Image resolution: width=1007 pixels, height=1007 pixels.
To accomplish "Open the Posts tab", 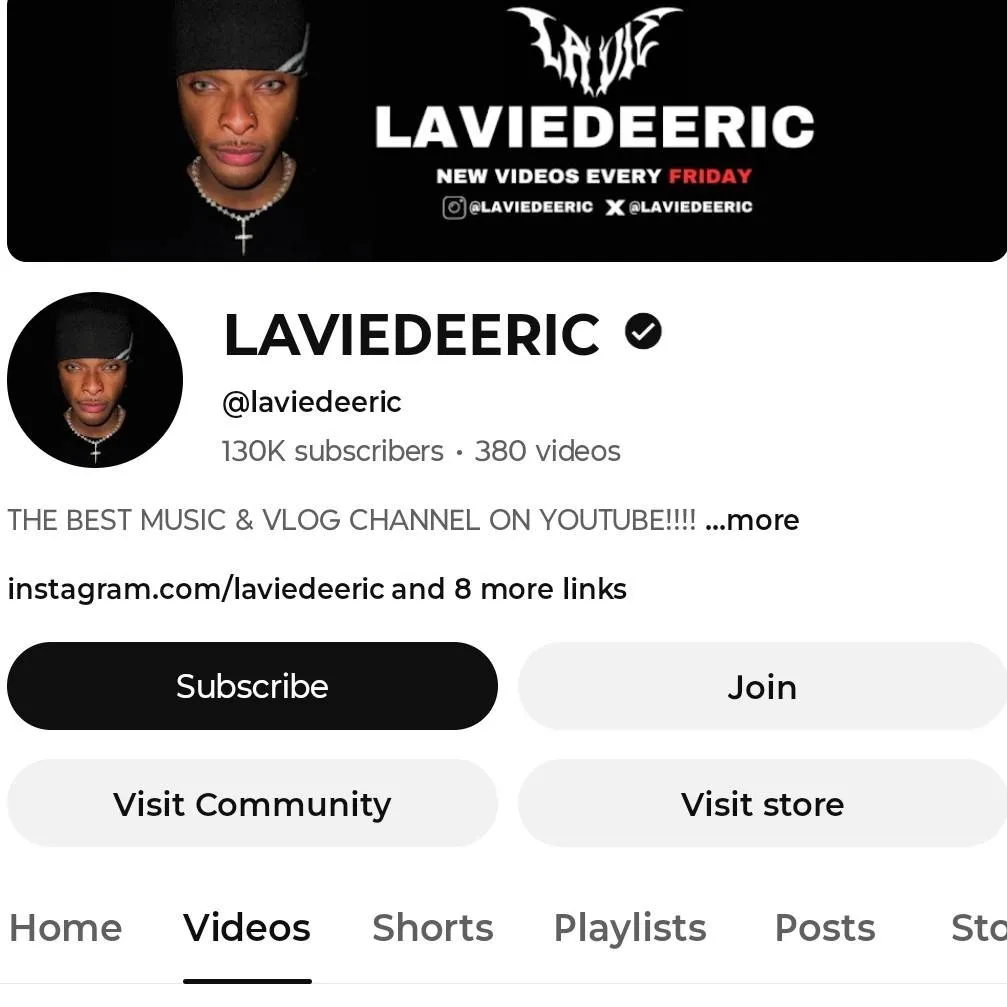I will click(825, 928).
